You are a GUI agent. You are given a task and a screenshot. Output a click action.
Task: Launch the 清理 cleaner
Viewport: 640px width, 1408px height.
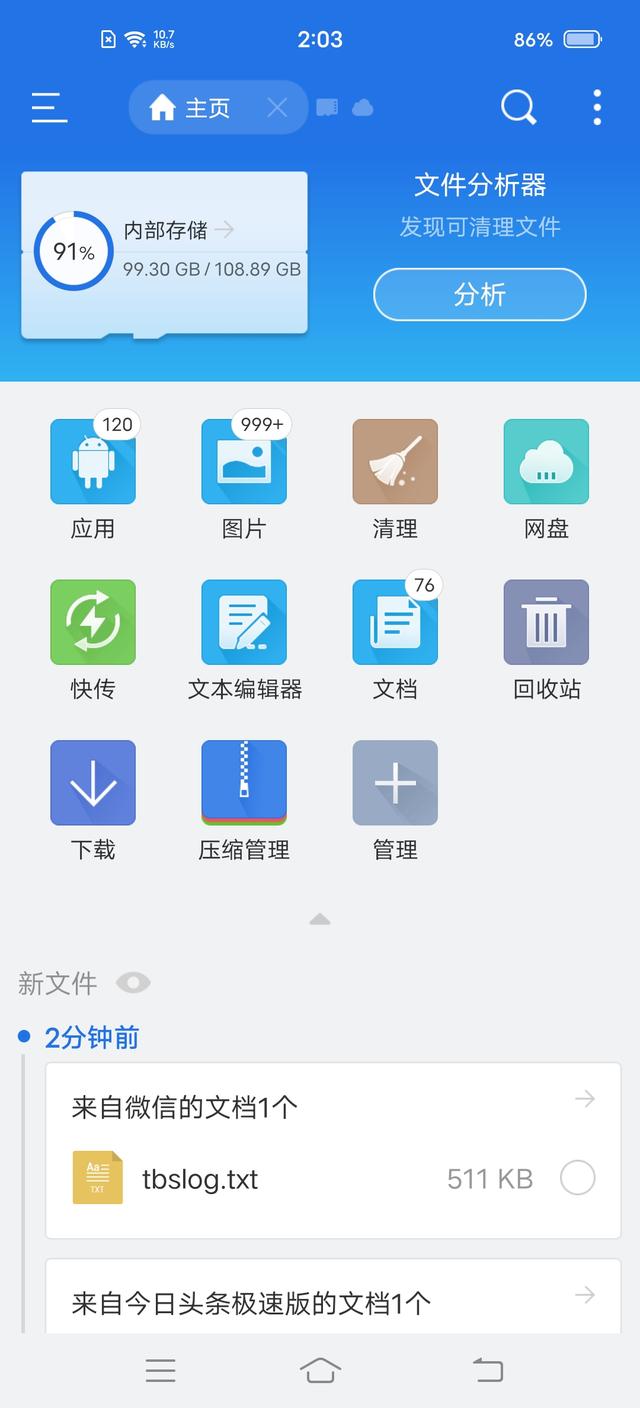coord(395,462)
